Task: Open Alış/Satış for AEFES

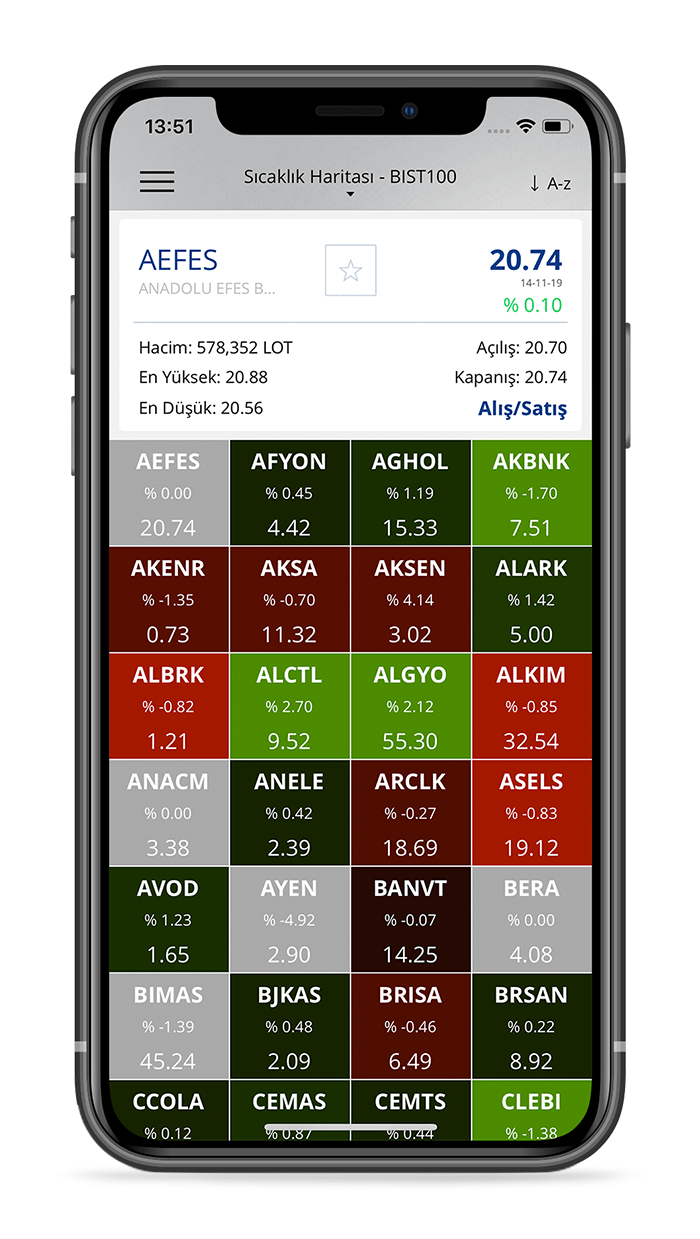Action: coord(524,408)
